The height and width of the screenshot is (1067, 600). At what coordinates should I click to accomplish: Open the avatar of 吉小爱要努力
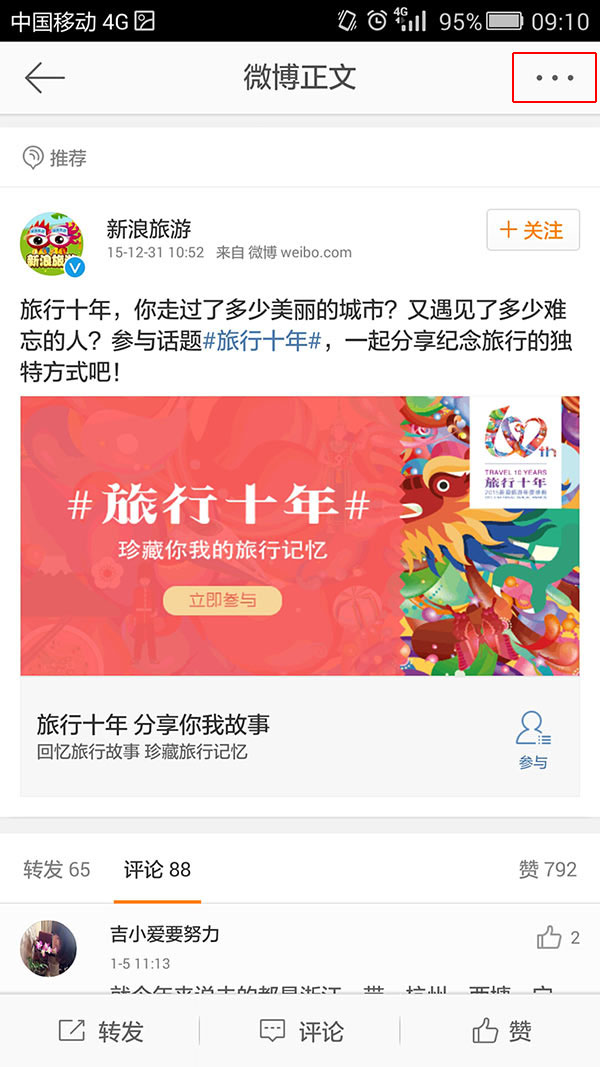[x=48, y=949]
